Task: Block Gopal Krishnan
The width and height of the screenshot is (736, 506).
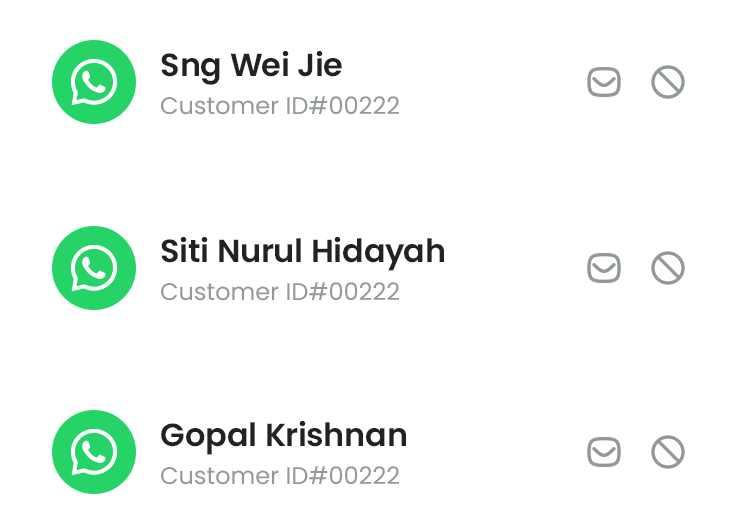Action: tap(668, 452)
